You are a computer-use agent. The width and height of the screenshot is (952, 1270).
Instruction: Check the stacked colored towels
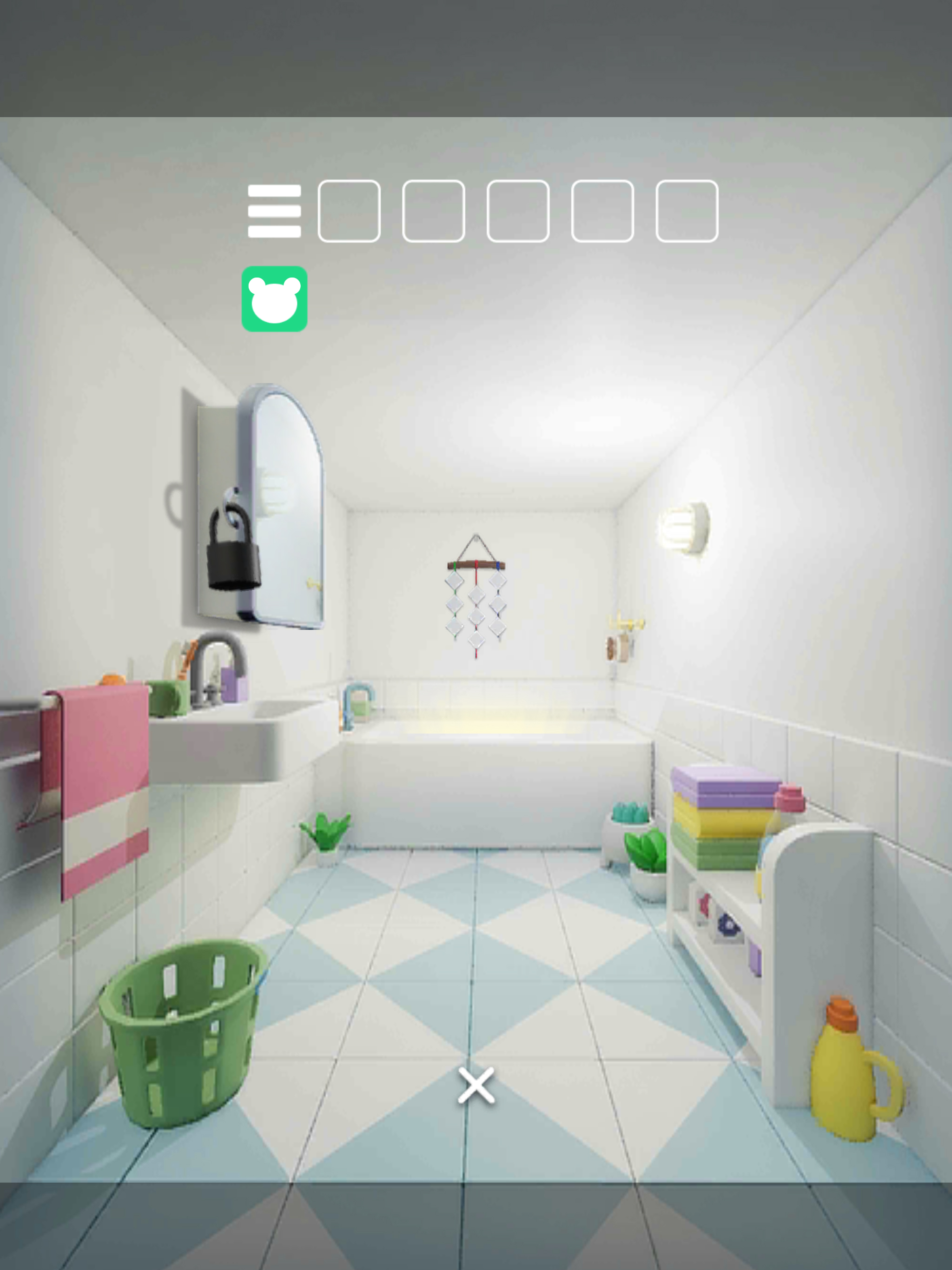[725, 817]
